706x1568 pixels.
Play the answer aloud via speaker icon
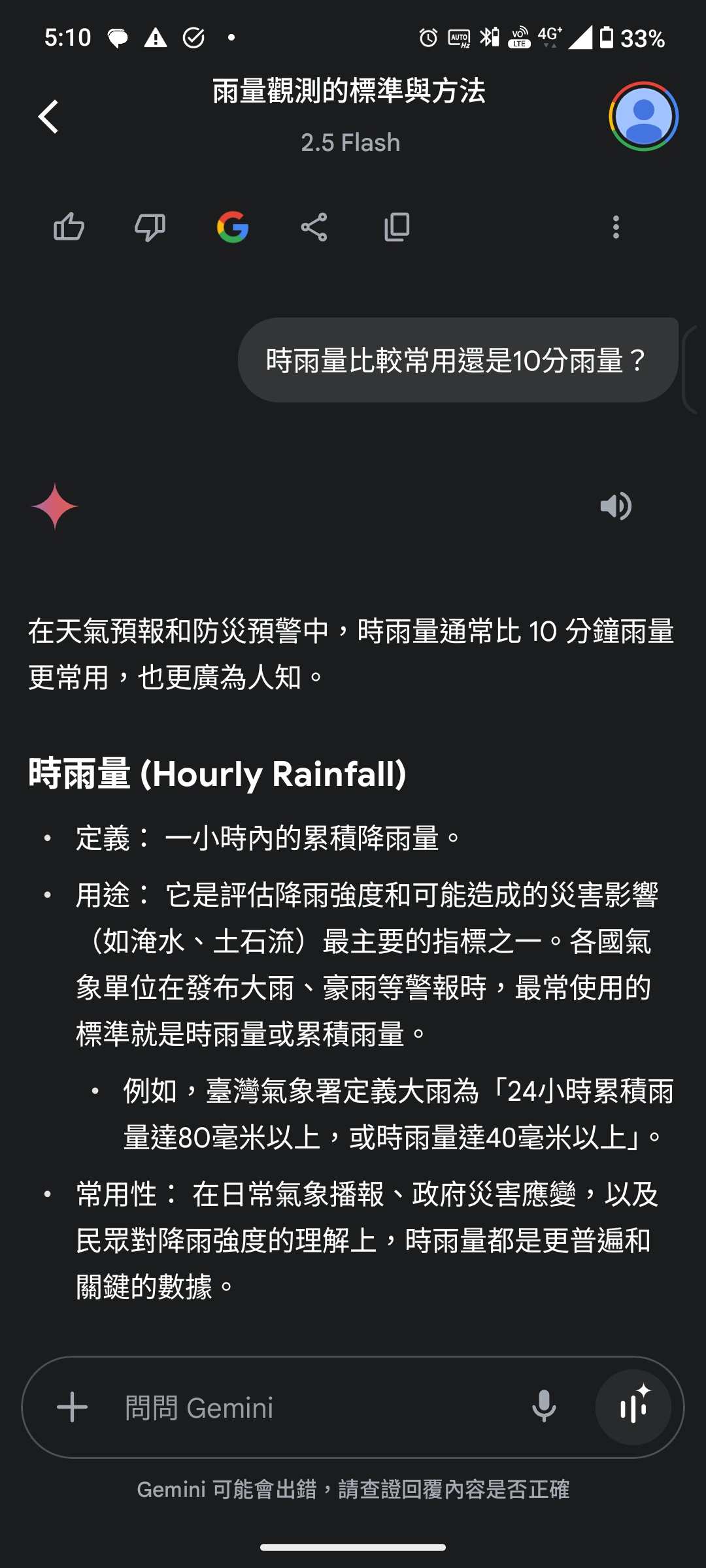(x=616, y=506)
